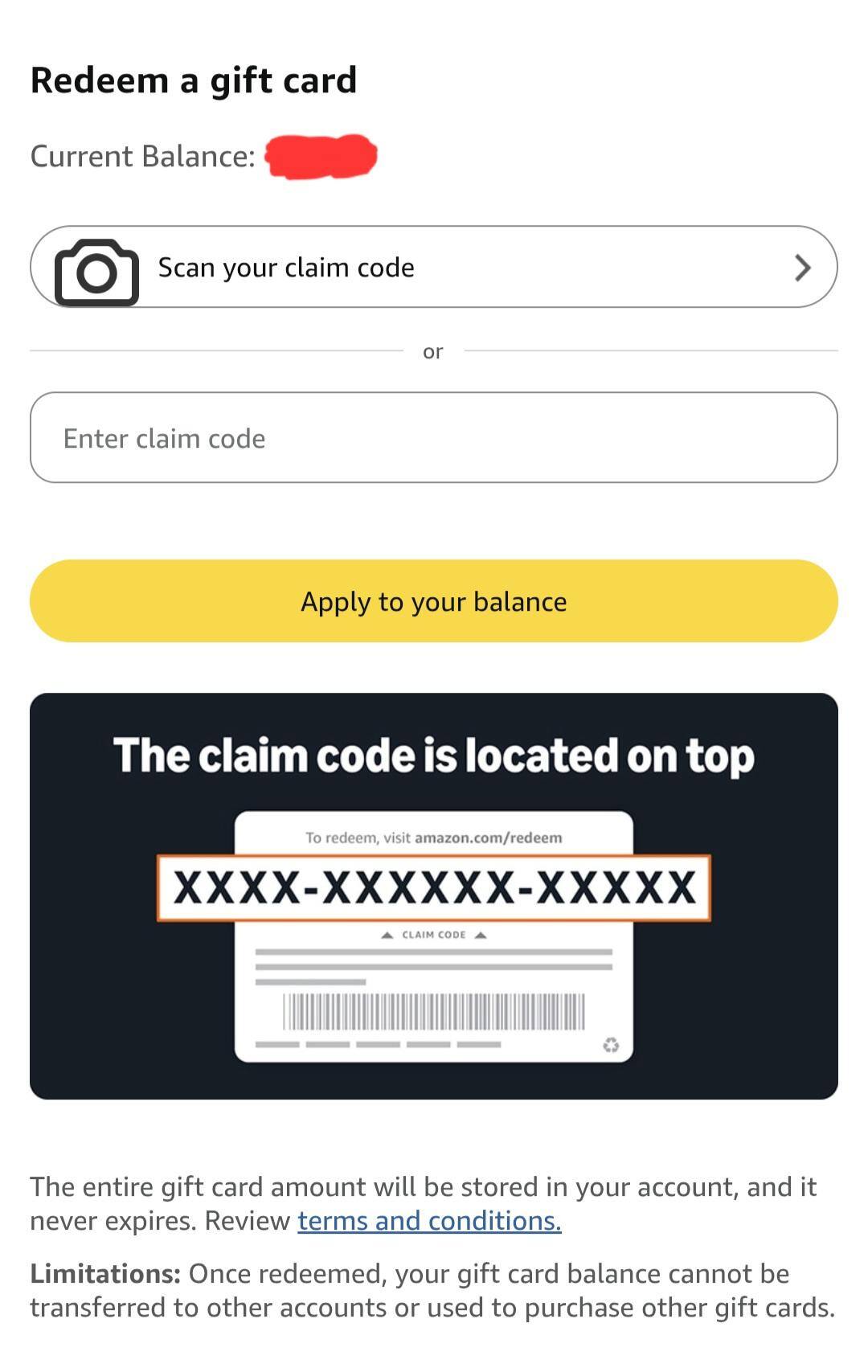868x1372 pixels.
Task: Open the Scan your claim code option
Action: [x=433, y=267]
